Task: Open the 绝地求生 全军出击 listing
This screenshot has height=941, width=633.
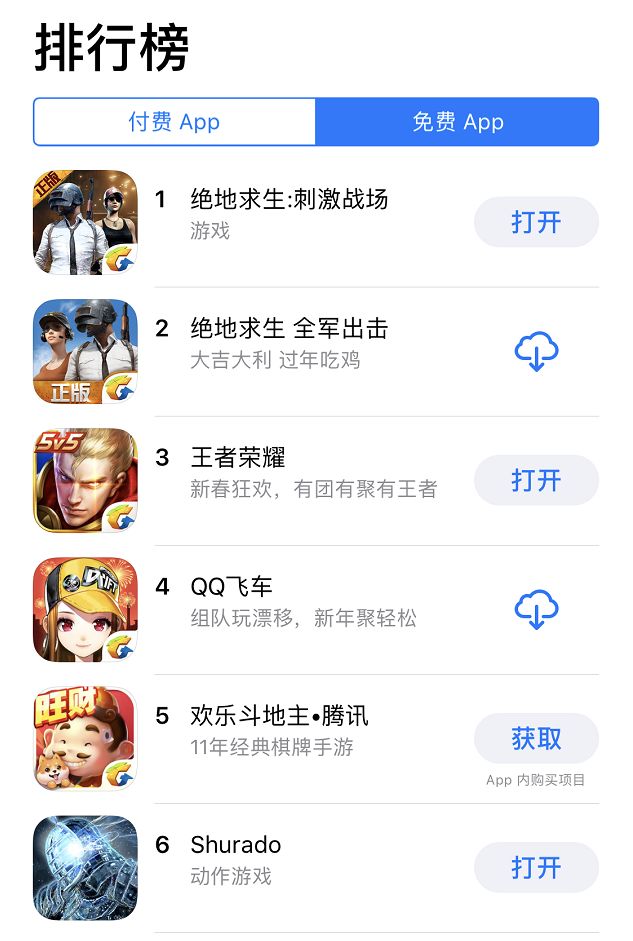Action: point(289,329)
